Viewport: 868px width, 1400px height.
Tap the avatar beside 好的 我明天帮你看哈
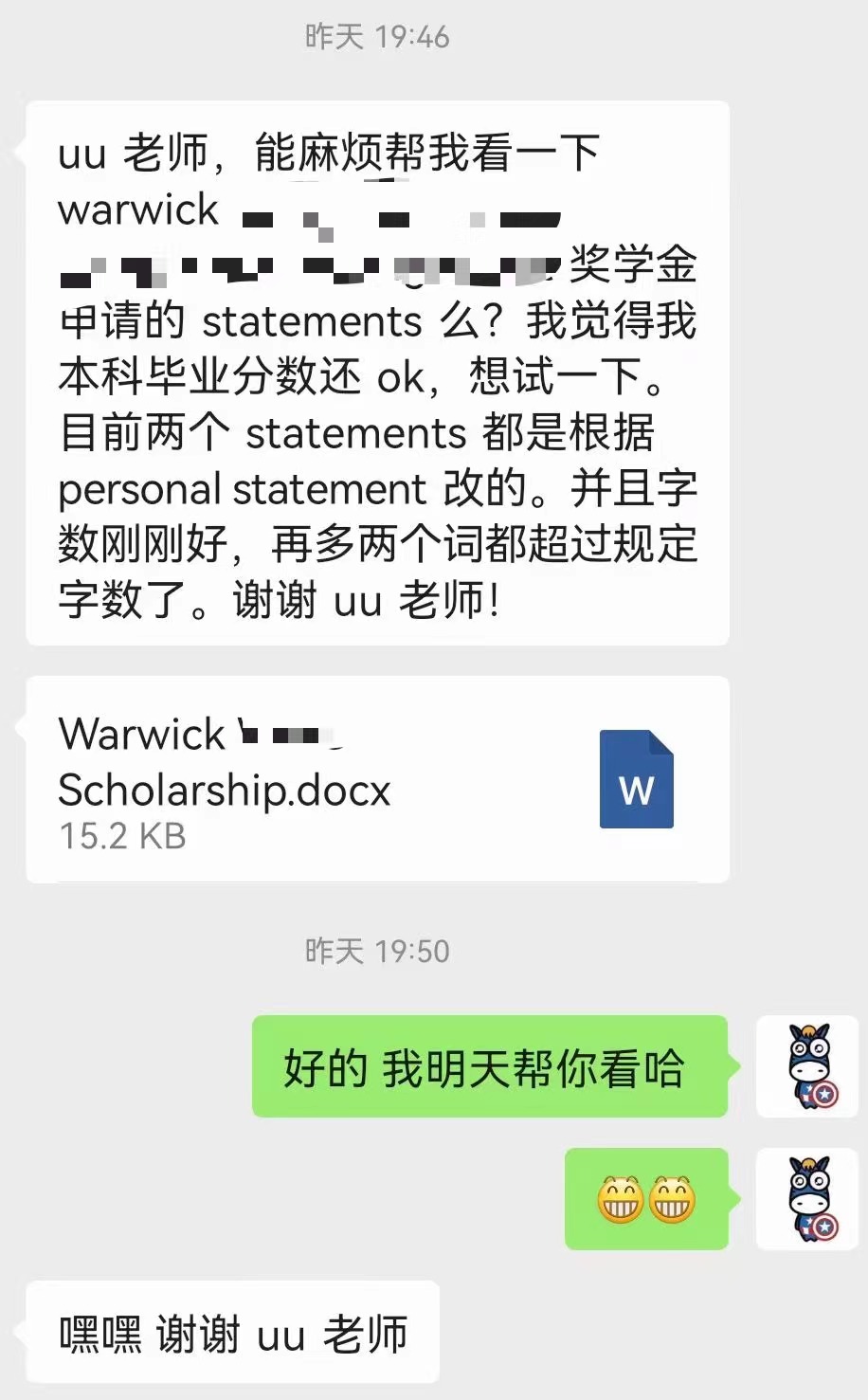pos(811,1066)
